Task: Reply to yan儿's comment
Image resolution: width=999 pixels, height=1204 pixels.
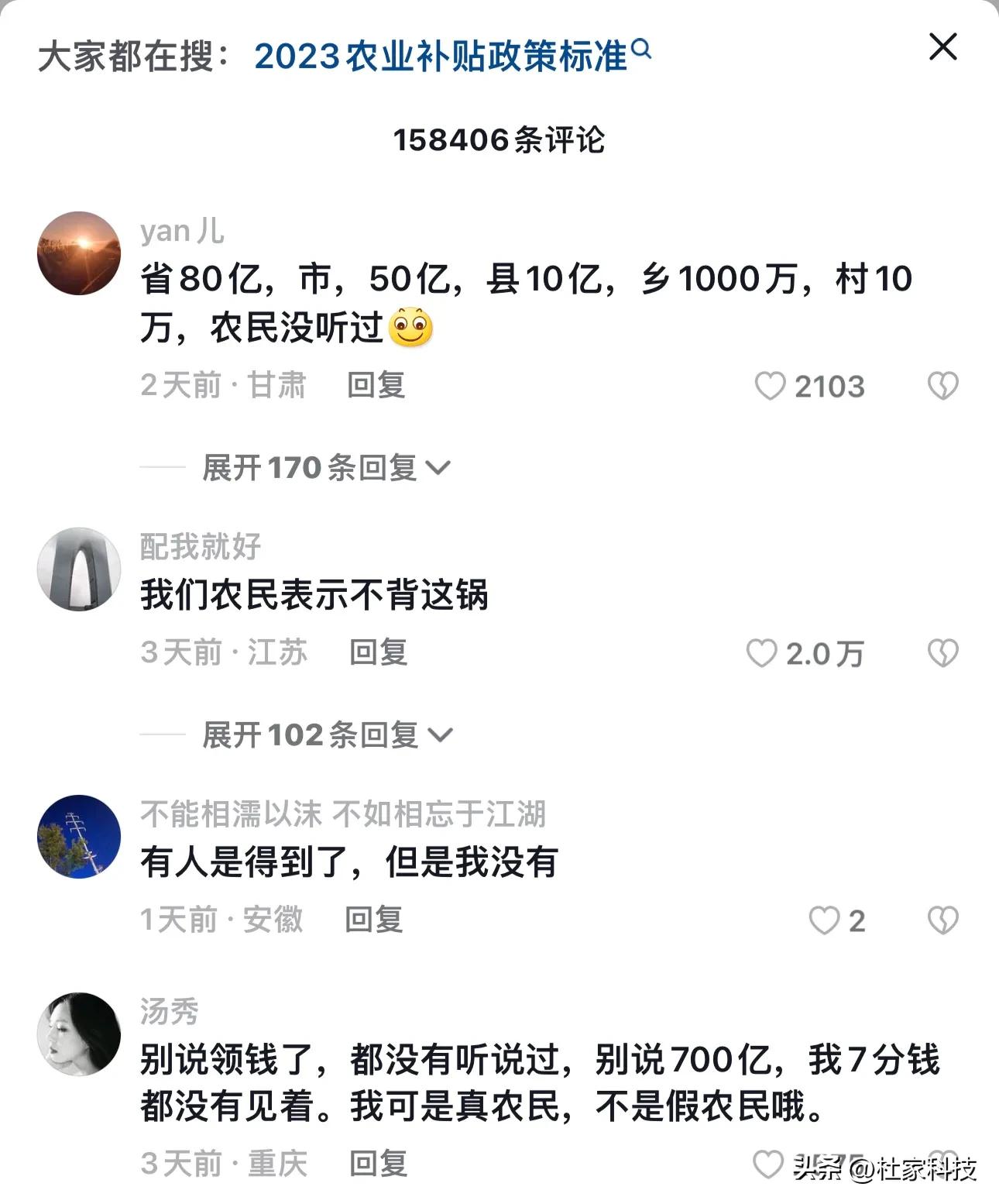Action: coord(377,384)
